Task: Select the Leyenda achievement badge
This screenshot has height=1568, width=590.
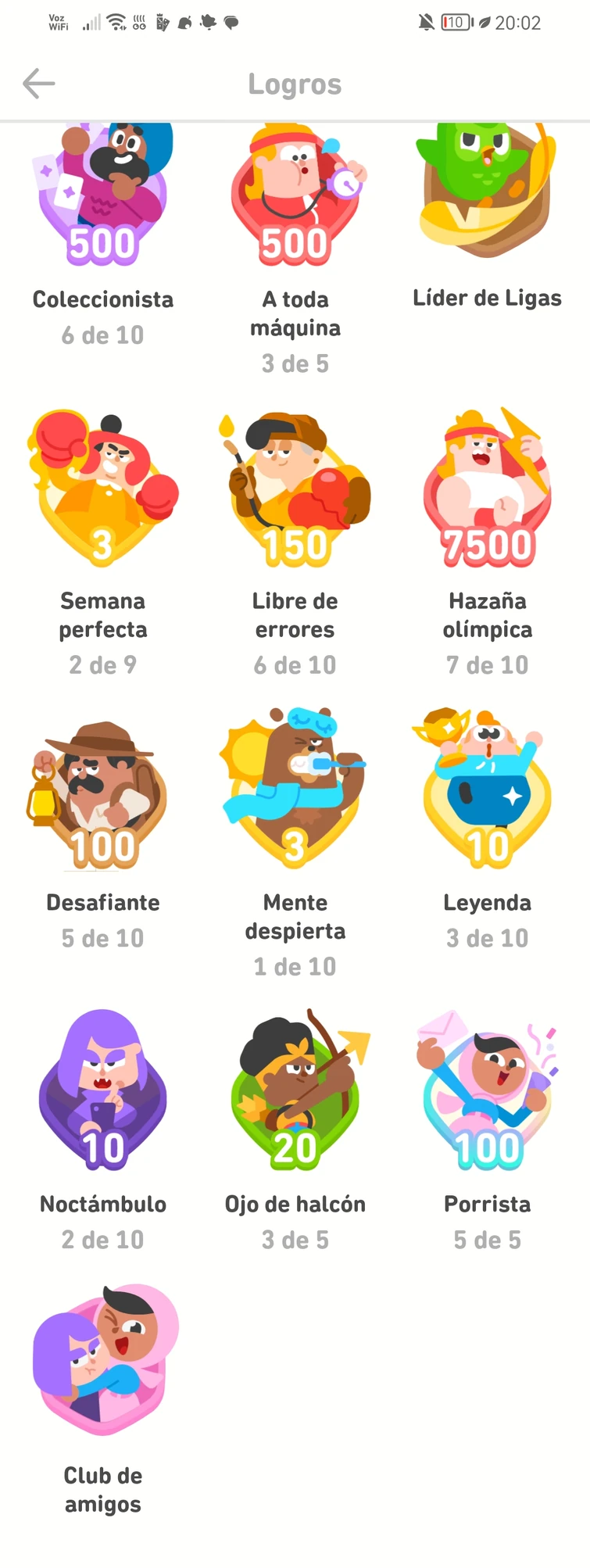Action: [487, 789]
